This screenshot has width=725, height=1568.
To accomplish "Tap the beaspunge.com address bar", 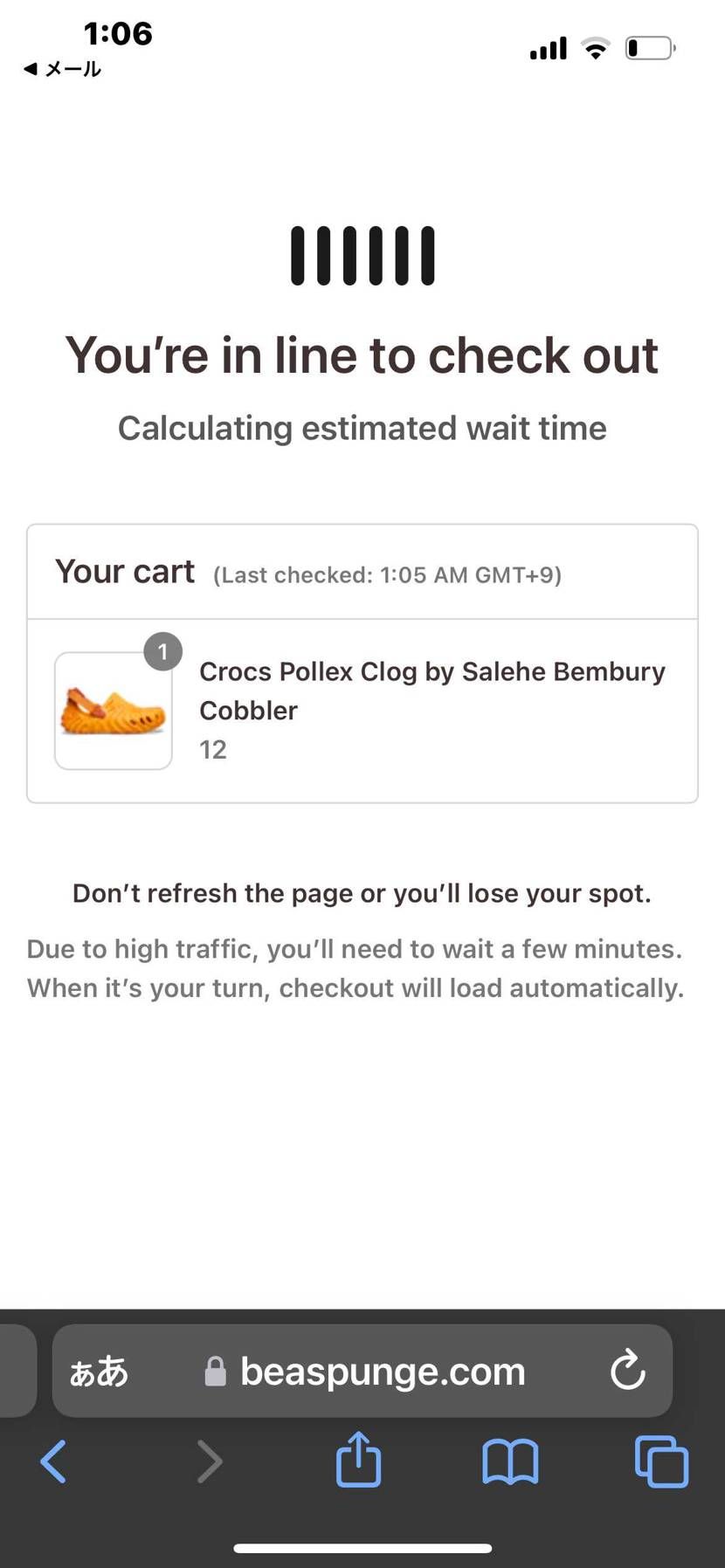I will pos(383,1372).
